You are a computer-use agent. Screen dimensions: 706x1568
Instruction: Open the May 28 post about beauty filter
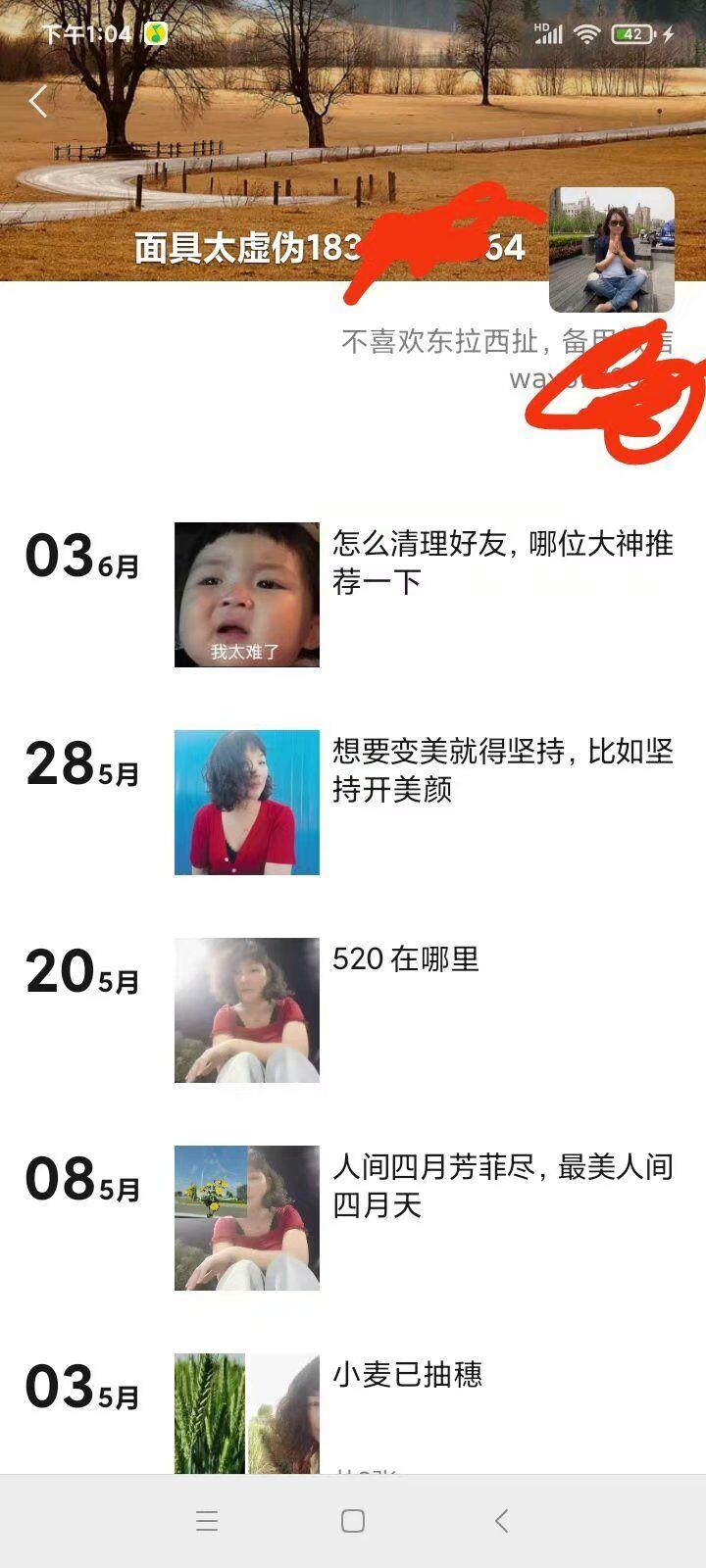point(502,770)
